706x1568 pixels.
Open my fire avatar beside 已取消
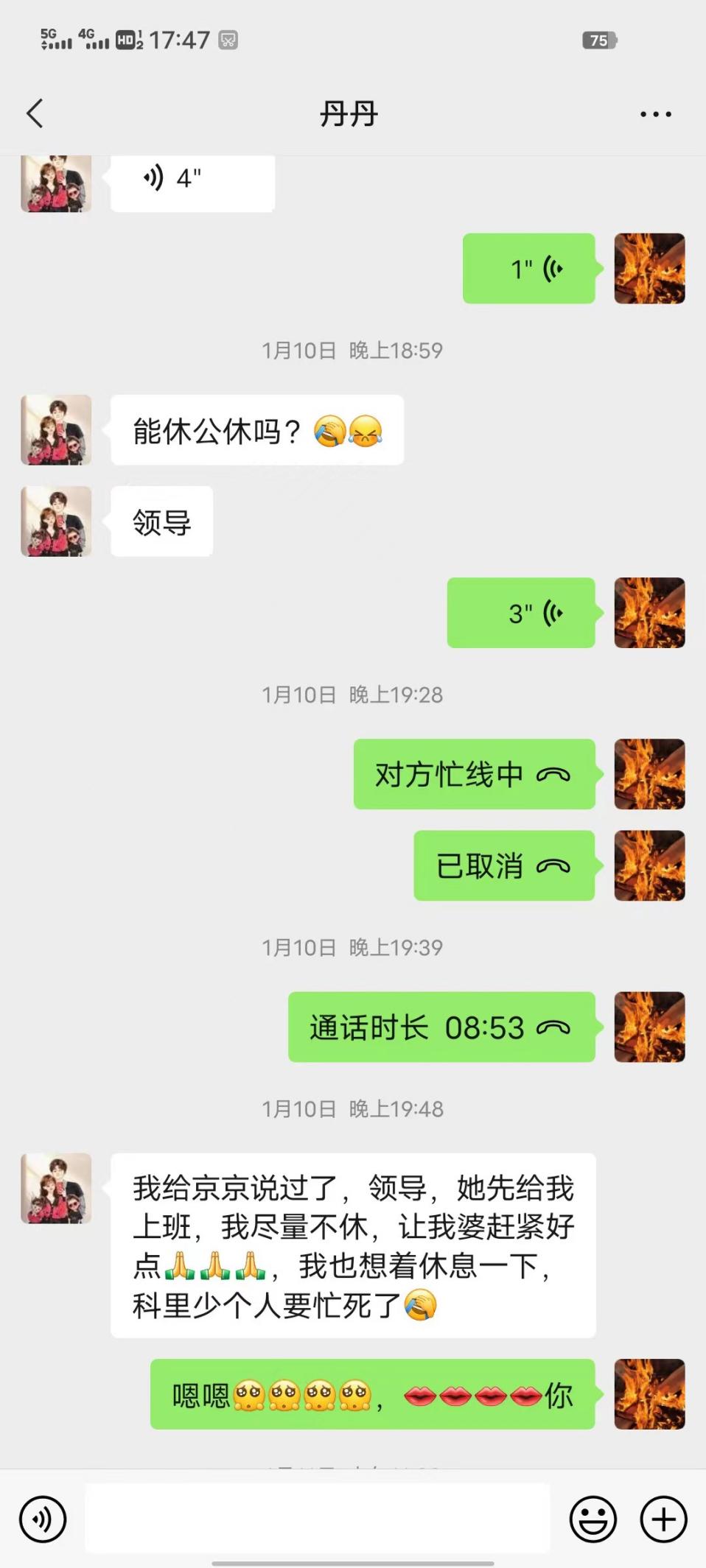649,866
